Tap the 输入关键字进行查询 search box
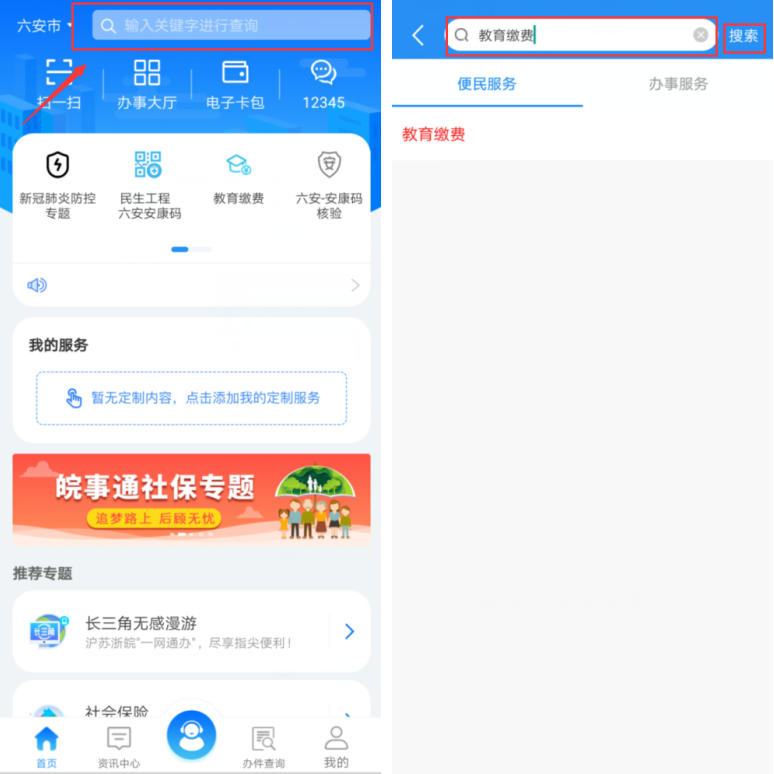Image resolution: width=774 pixels, height=774 pixels. pos(230,26)
